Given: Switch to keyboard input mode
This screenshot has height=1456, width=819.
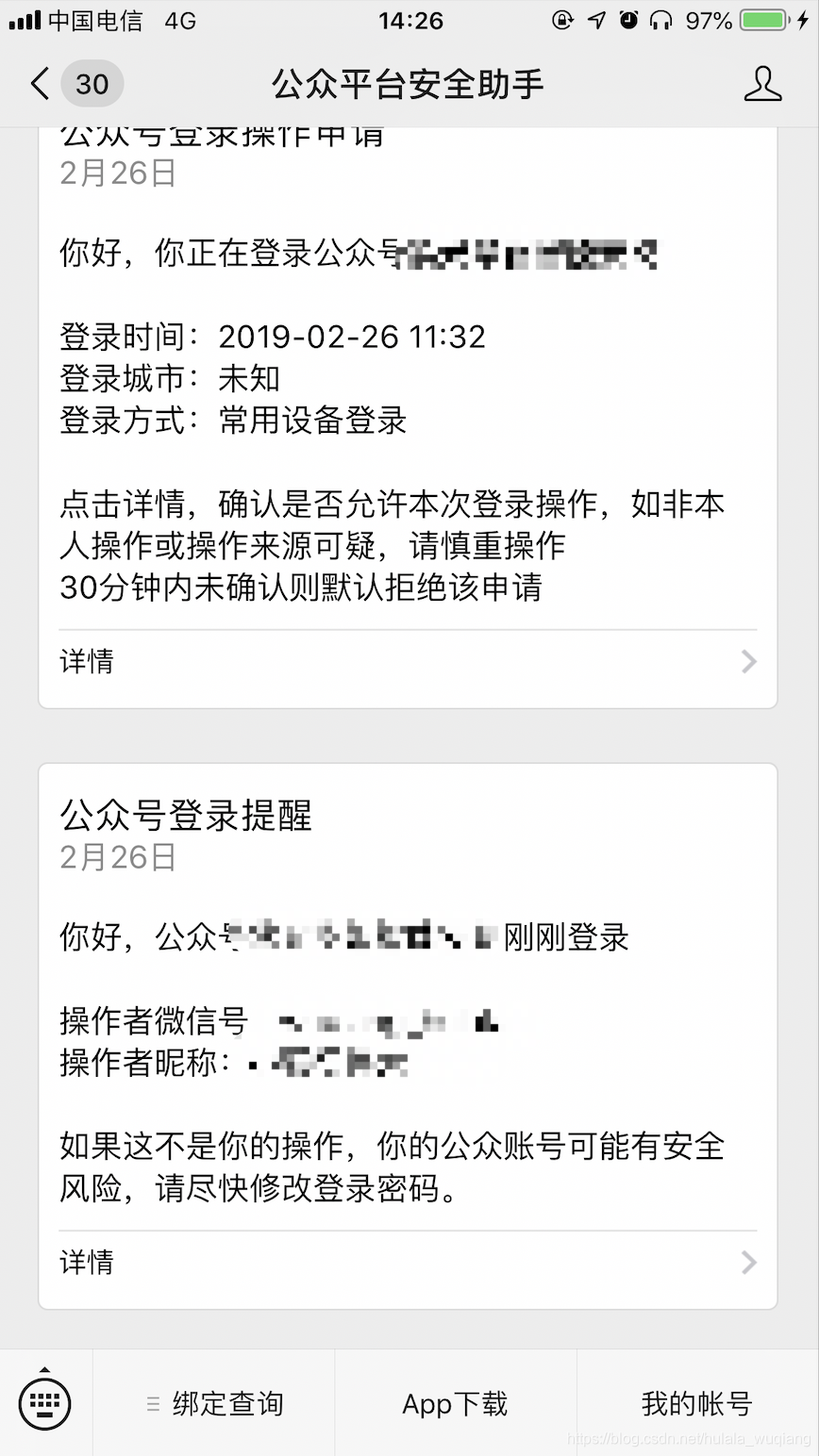Looking at the screenshot, I should coord(45,1402).
